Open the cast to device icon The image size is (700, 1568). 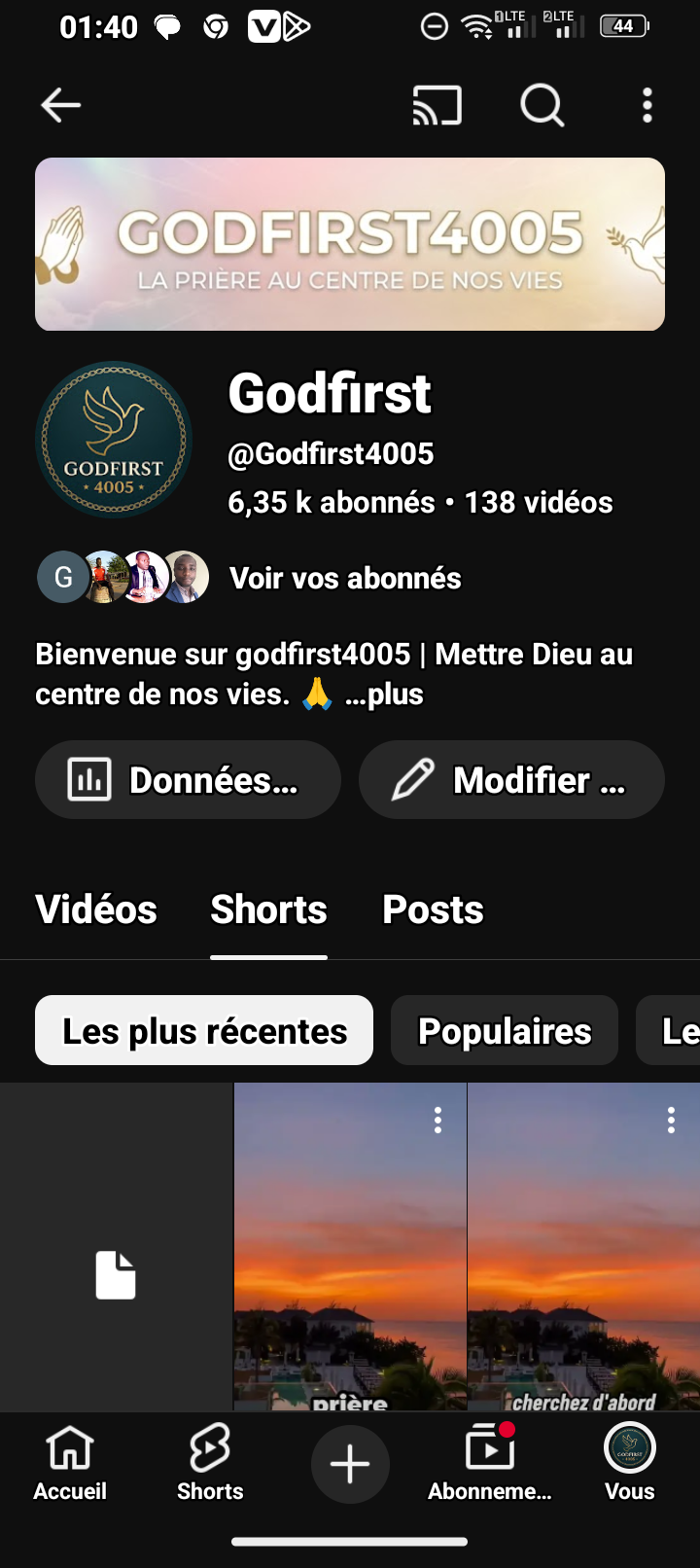coord(437,105)
